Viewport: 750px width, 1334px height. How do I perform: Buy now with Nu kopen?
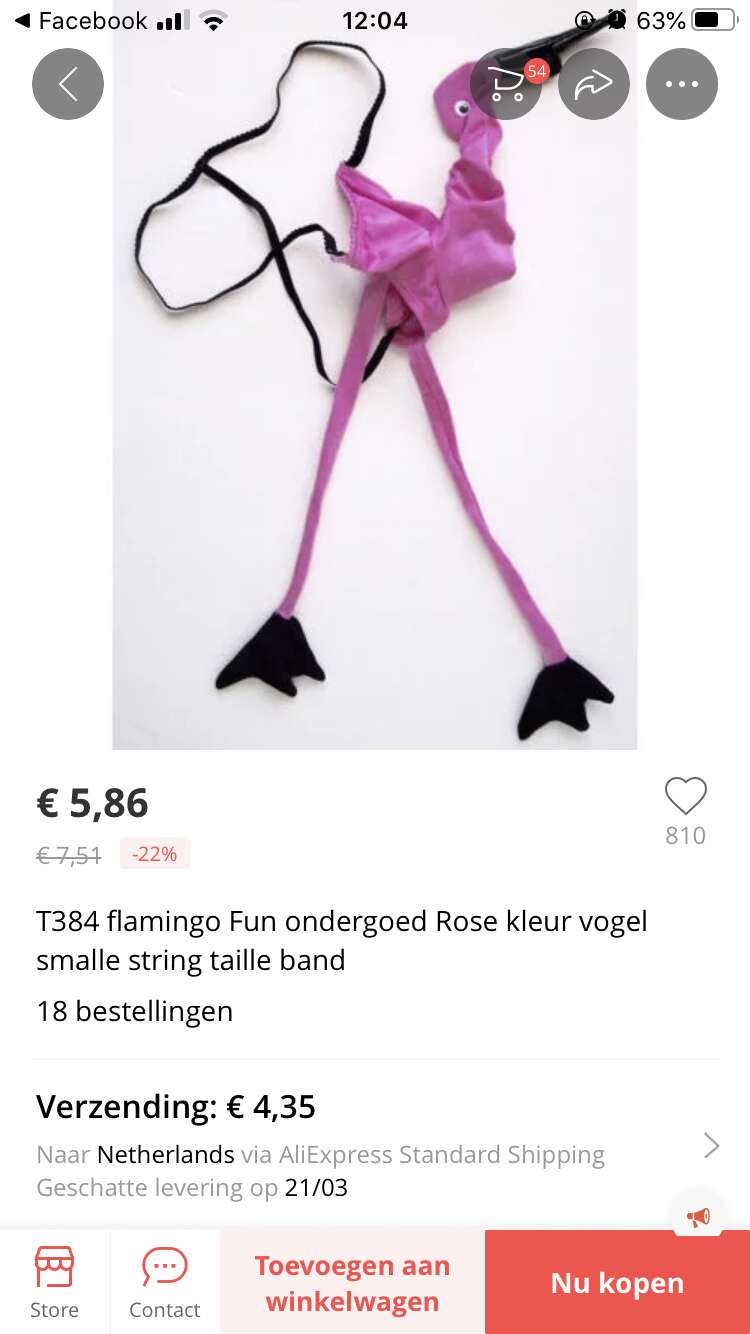click(x=617, y=1282)
